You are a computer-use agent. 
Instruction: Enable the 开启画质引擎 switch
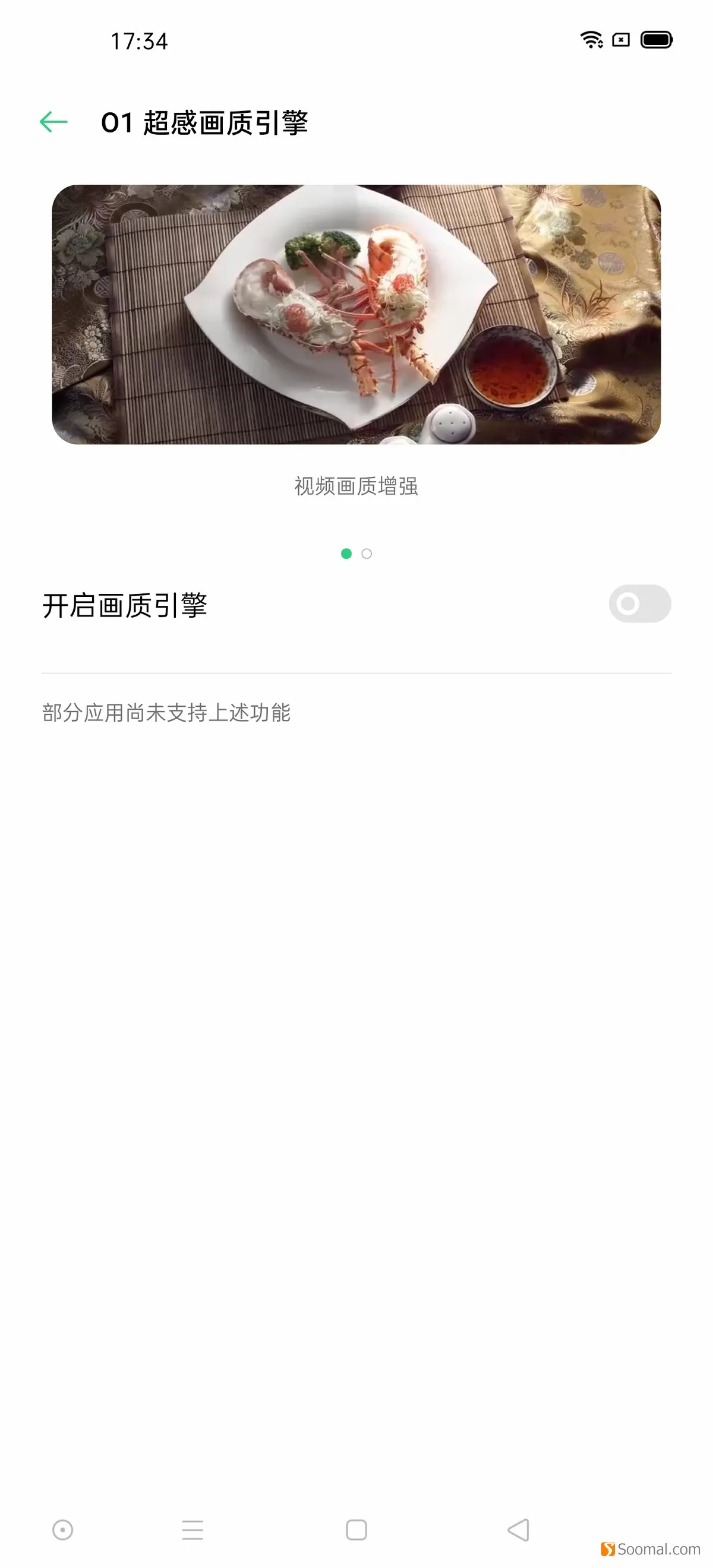pos(640,604)
